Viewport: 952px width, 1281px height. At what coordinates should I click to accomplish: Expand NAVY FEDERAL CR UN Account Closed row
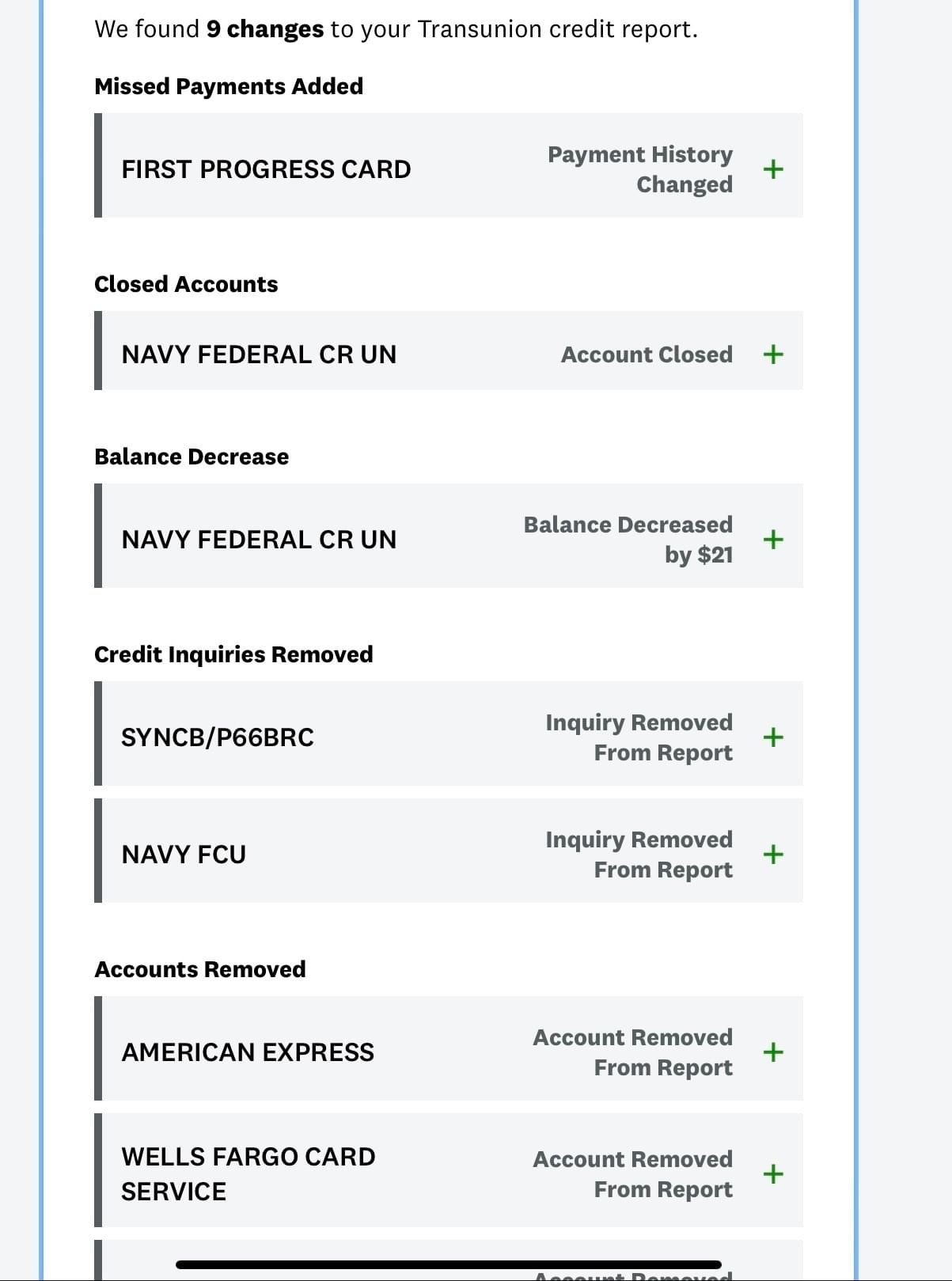click(x=772, y=354)
